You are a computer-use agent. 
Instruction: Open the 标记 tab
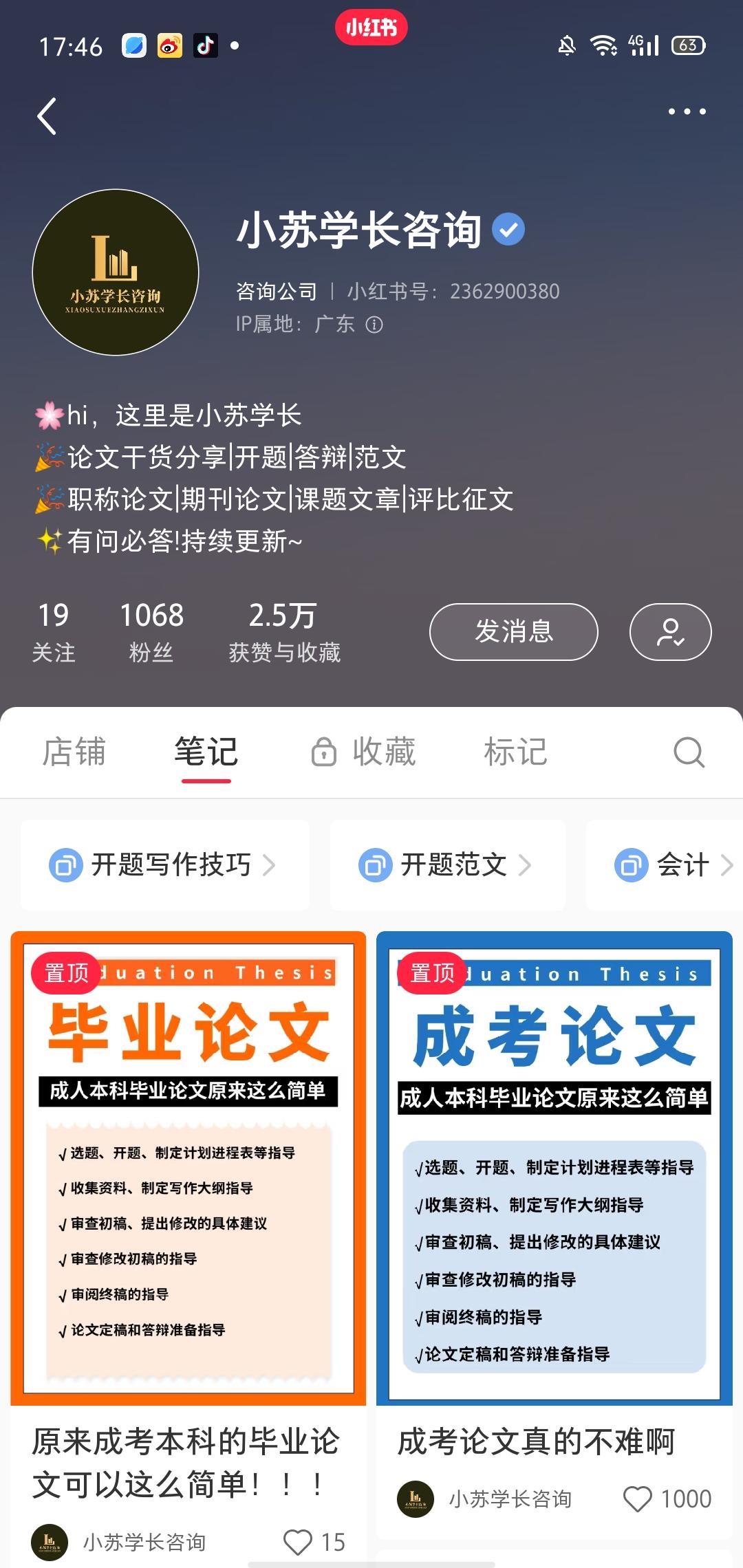(516, 751)
